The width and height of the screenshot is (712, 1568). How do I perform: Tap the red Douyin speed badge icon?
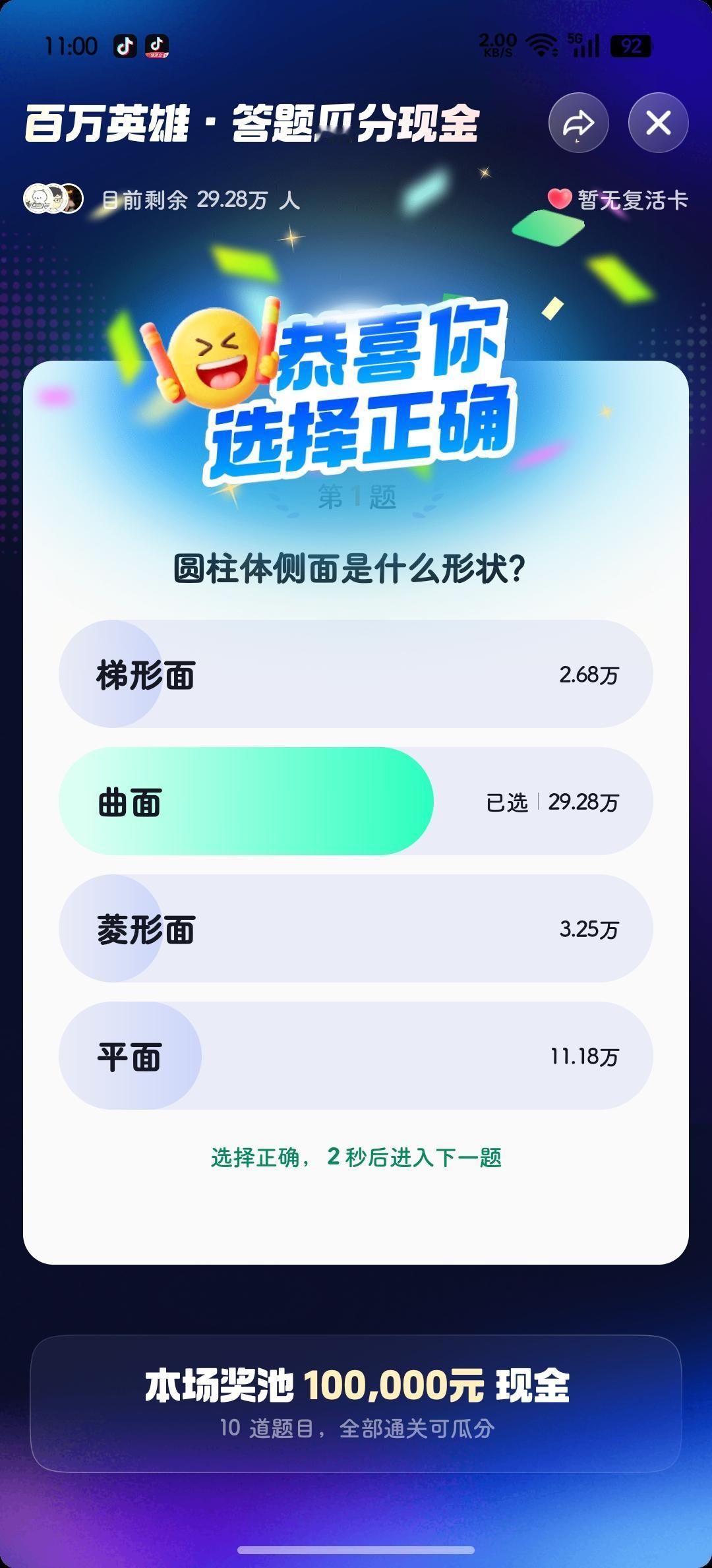156,46
